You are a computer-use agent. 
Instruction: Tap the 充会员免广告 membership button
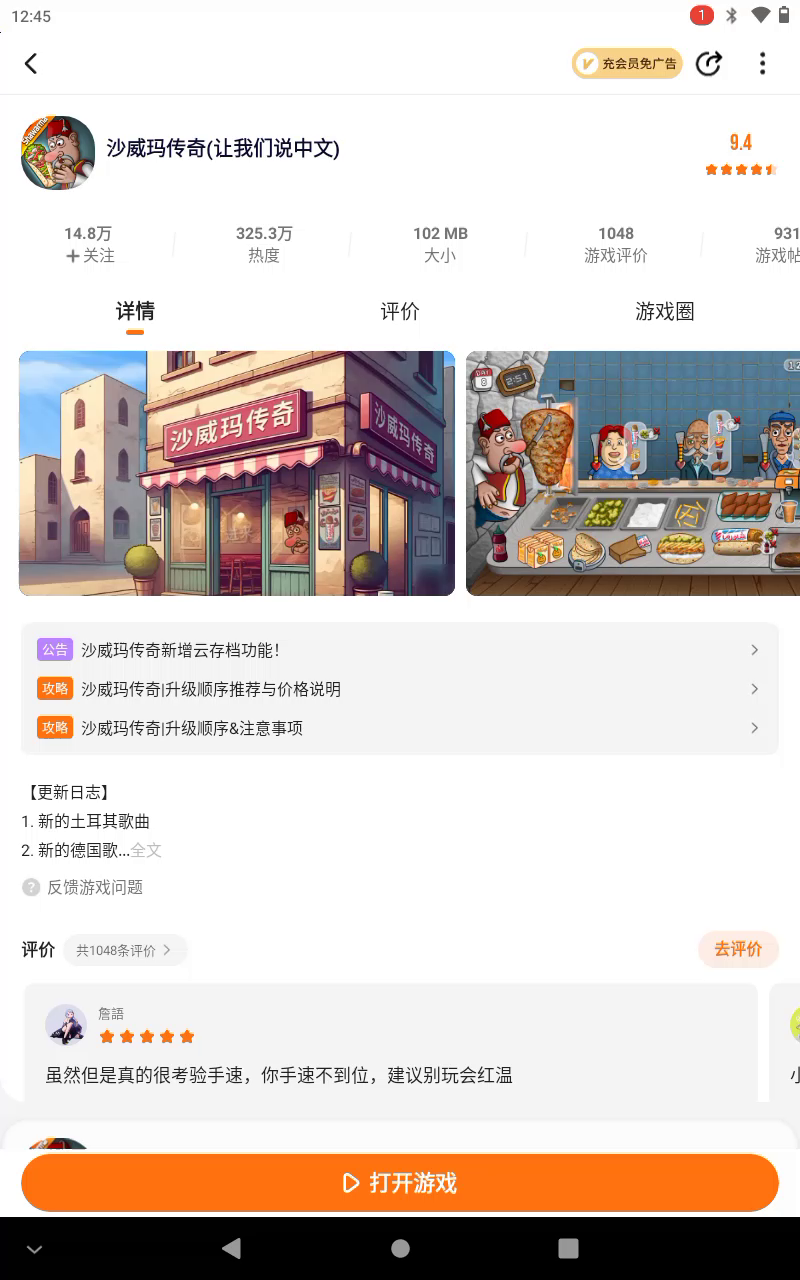[x=627, y=64]
